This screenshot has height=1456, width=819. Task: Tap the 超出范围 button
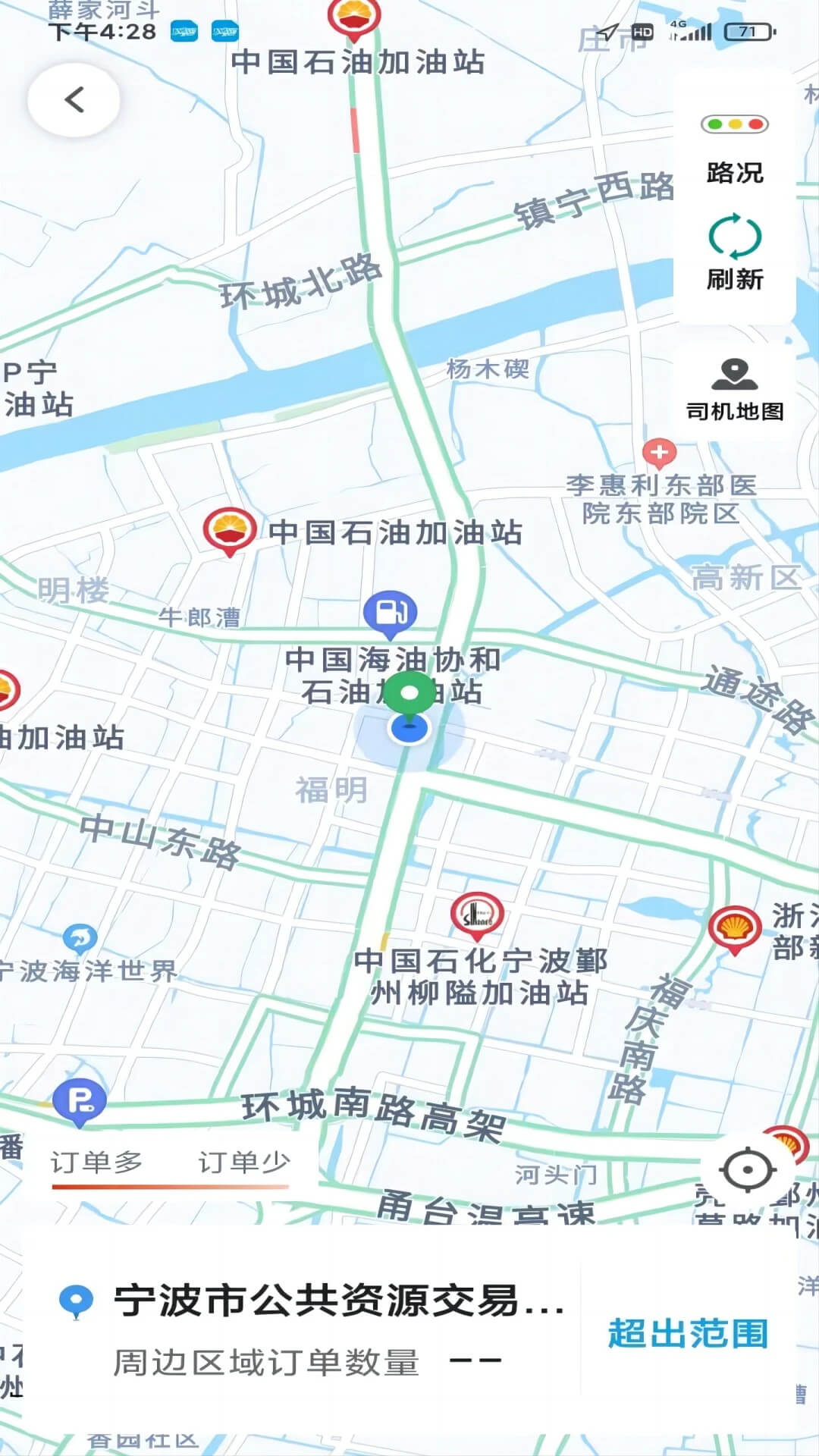(688, 1333)
